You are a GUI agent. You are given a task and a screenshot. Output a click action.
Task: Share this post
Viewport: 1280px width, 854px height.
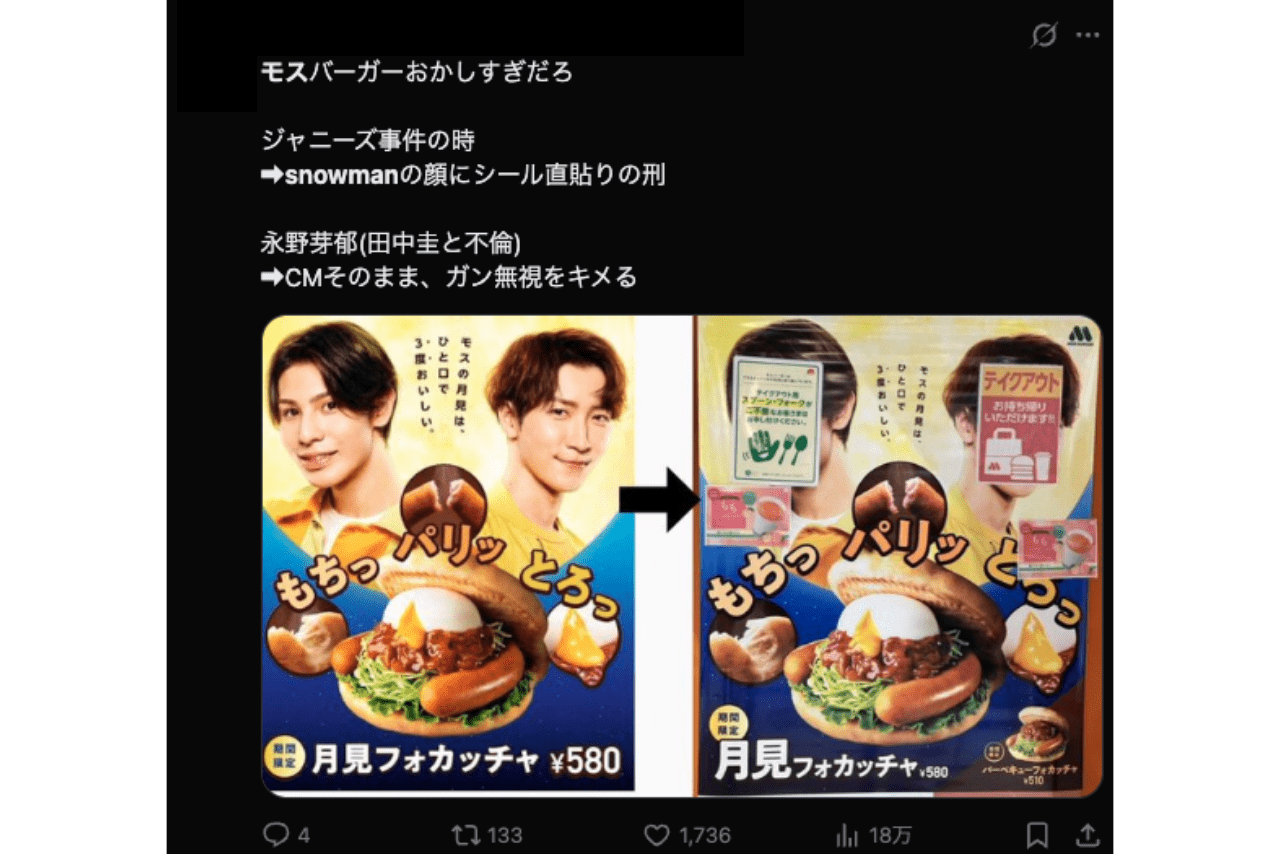[x=1086, y=835]
